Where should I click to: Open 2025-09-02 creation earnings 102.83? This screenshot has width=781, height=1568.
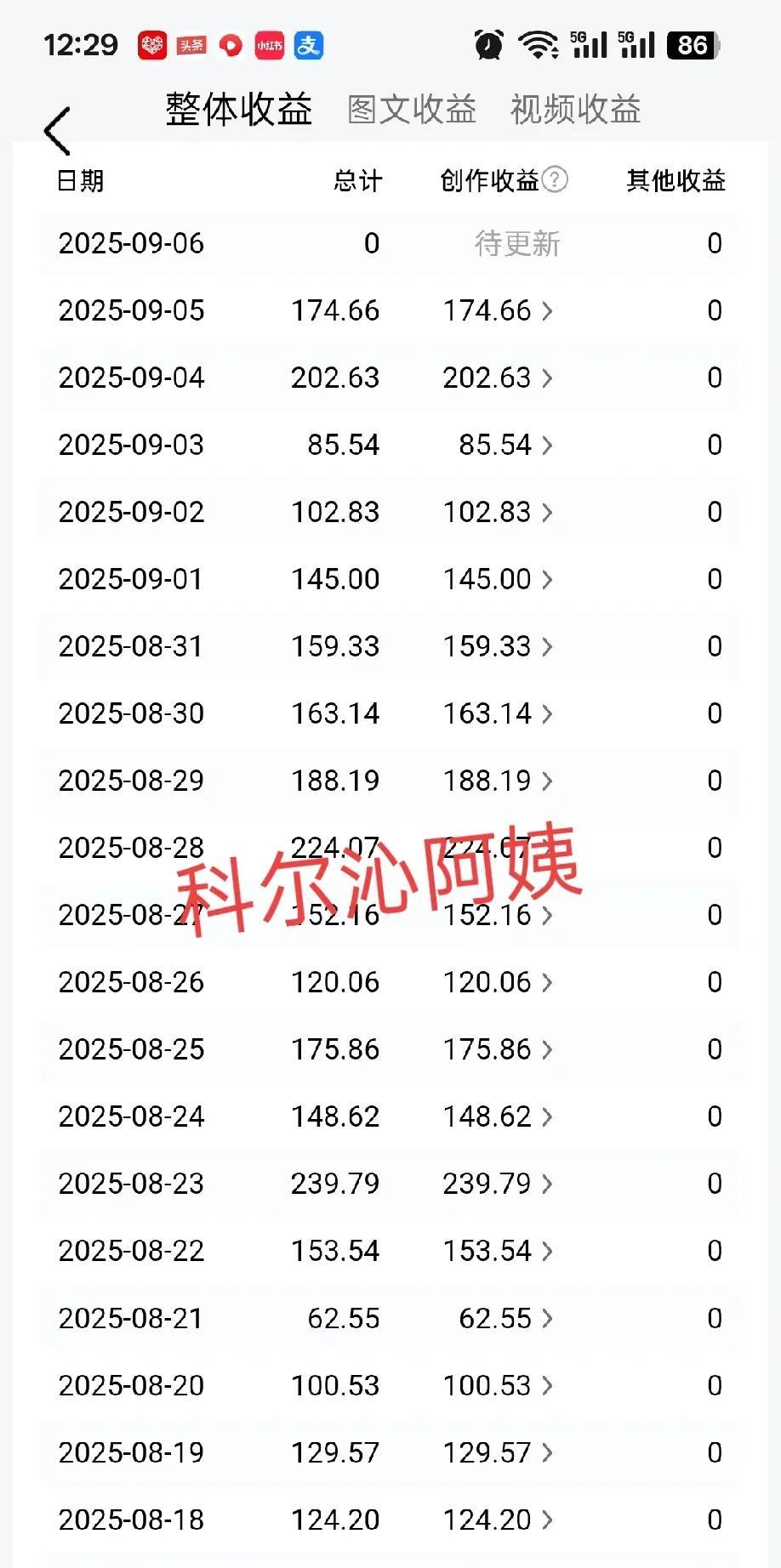click(x=498, y=513)
